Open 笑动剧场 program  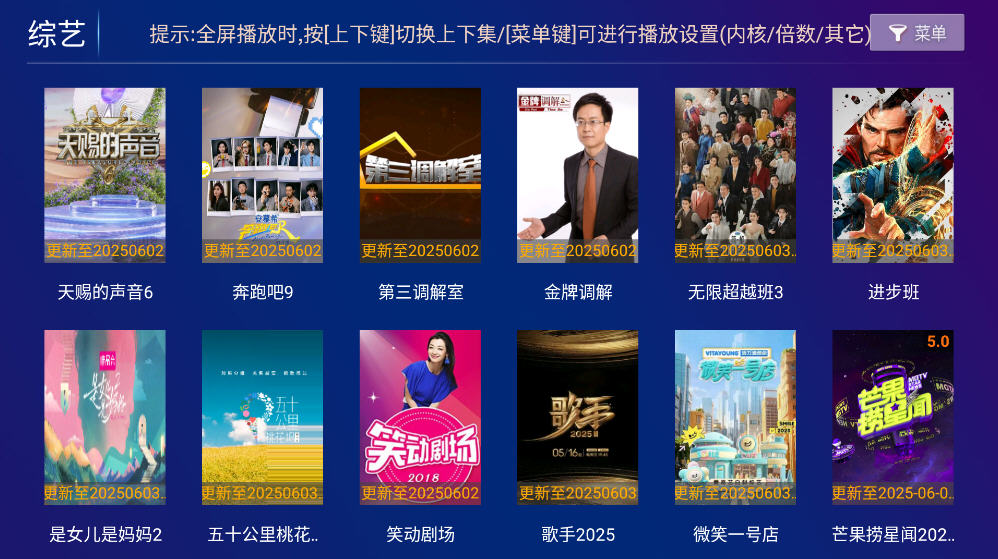(x=420, y=417)
